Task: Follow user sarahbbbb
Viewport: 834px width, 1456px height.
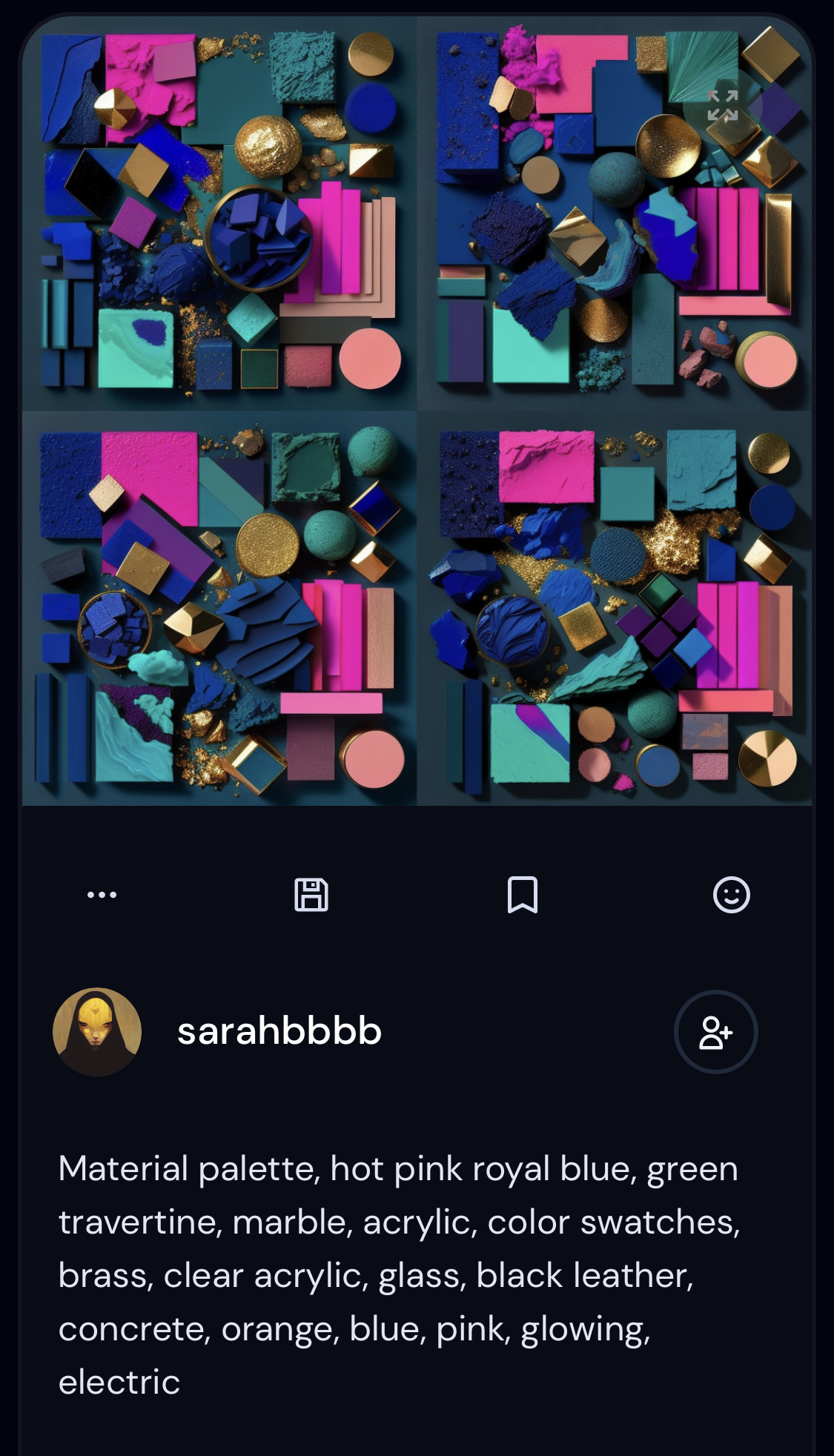Action: 715,1032
